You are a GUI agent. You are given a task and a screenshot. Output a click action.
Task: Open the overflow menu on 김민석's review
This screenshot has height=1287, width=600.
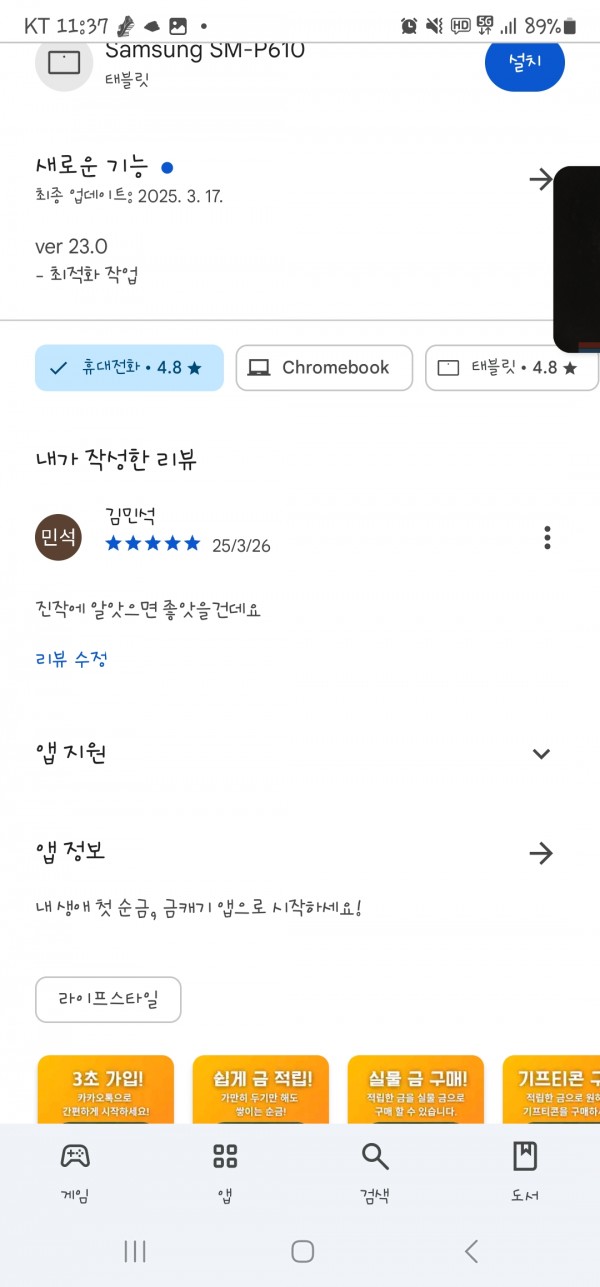coord(547,537)
